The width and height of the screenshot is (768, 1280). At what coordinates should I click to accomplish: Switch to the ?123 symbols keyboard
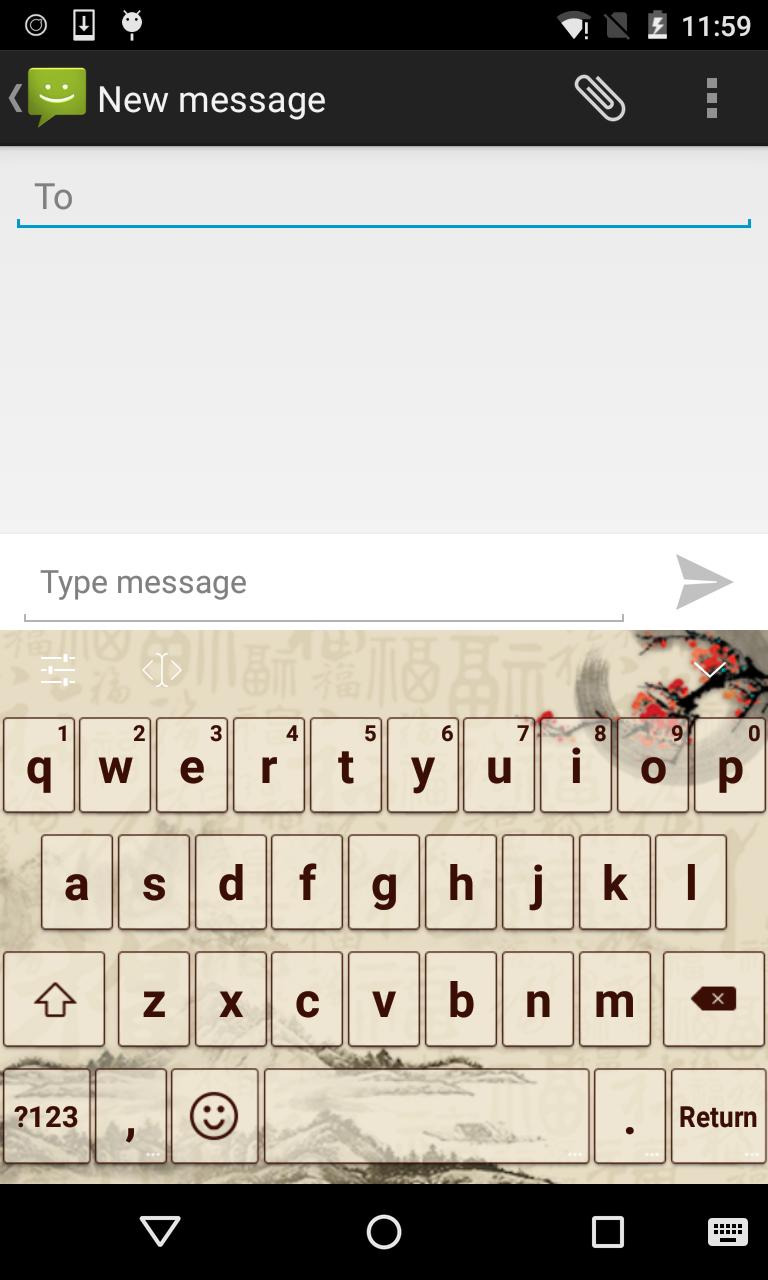pos(47,1116)
